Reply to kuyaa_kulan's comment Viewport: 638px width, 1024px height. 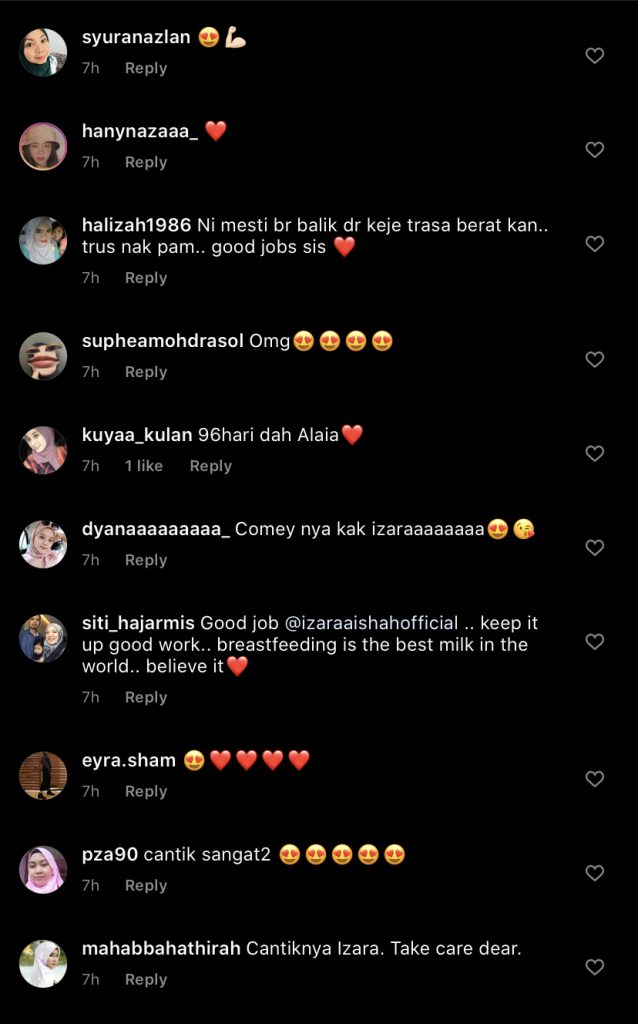coord(210,466)
